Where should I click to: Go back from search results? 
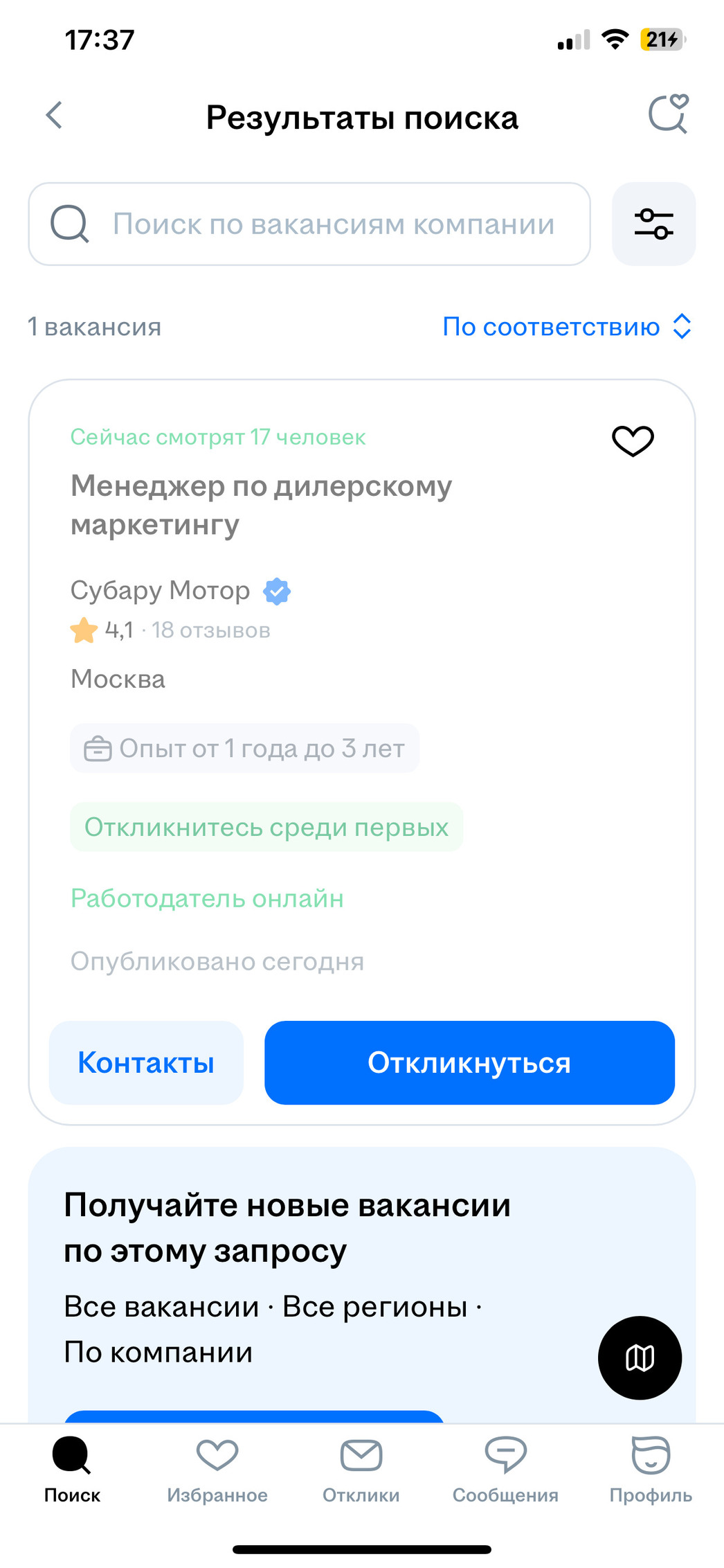coord(55,116)
